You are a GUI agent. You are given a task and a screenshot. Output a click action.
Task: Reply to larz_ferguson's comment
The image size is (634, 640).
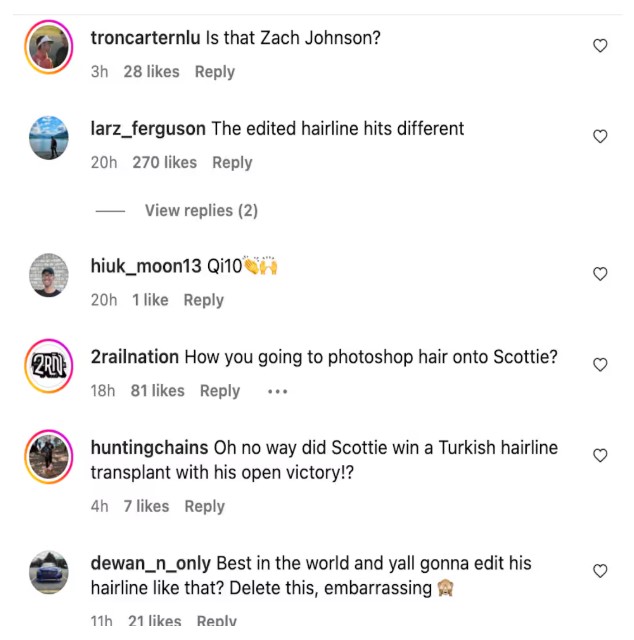232,162
